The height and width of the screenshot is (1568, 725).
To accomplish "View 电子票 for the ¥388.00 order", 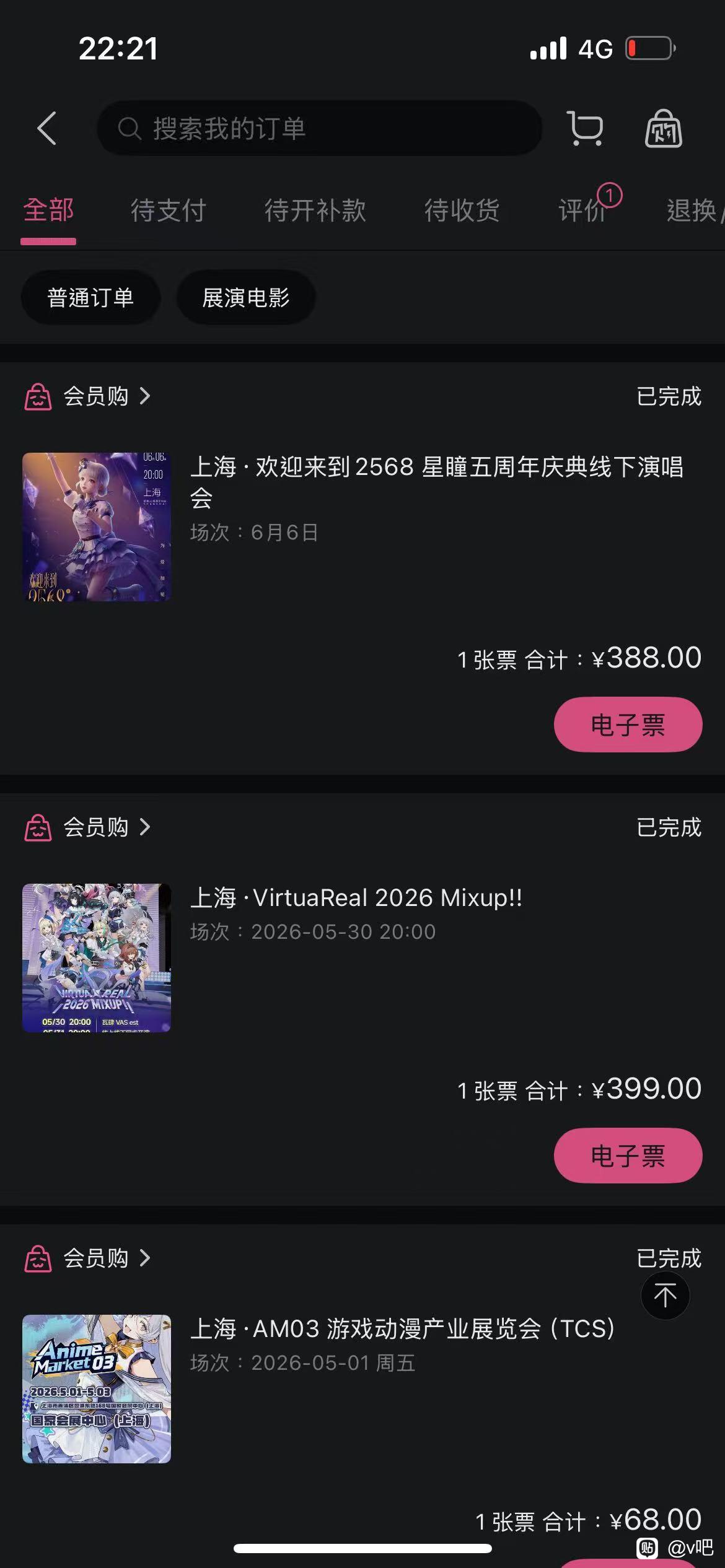I will click(628, 725).
